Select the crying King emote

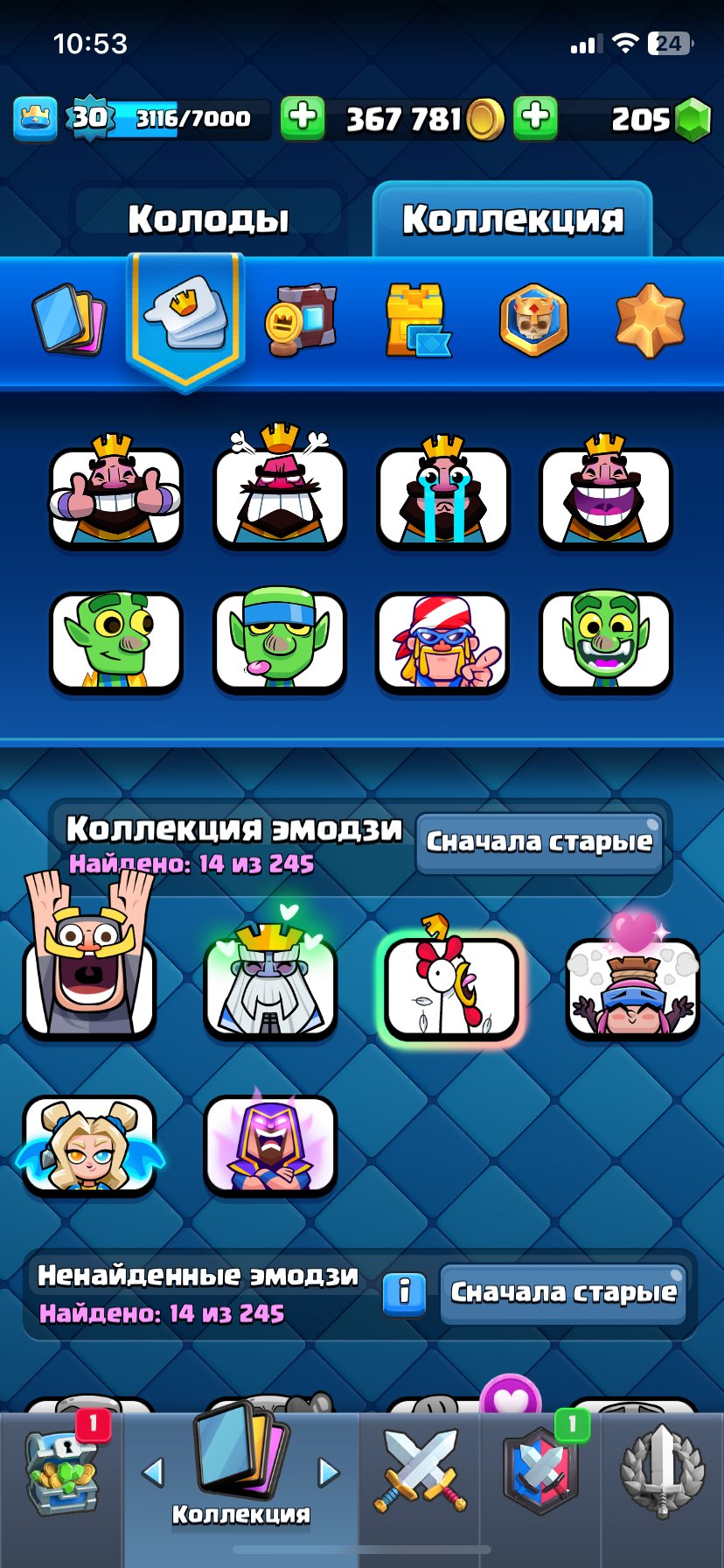pyautogui.click(x=442, y=494)
